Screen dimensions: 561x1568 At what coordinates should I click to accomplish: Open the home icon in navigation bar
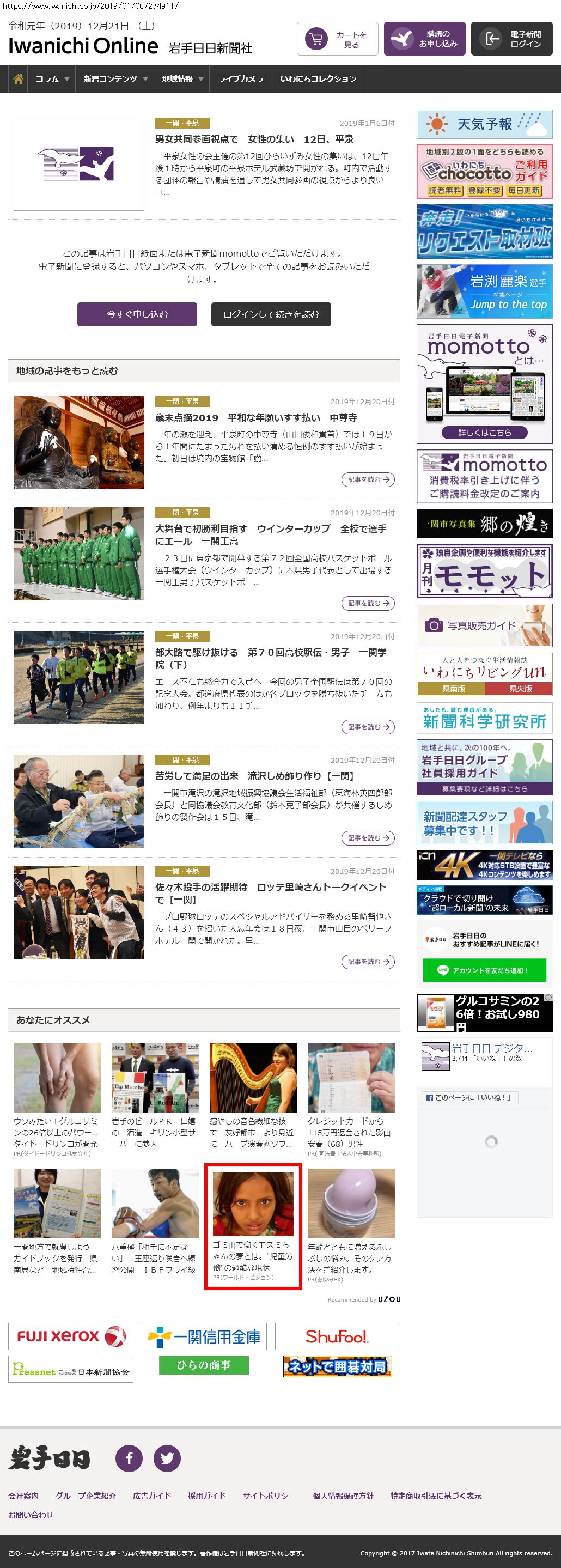coord(19,79)
